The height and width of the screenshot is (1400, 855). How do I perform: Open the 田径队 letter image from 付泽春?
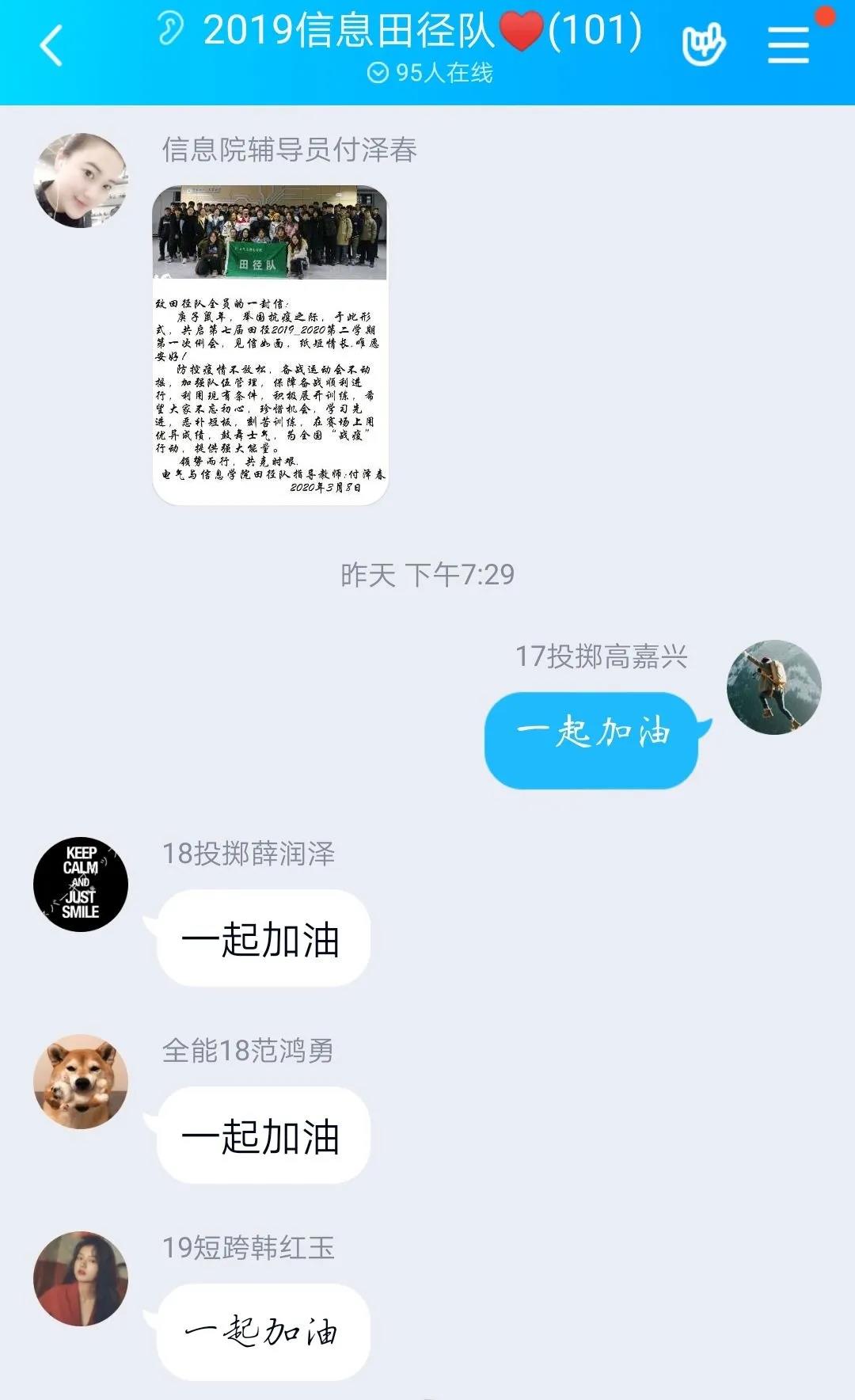point(270,345)
